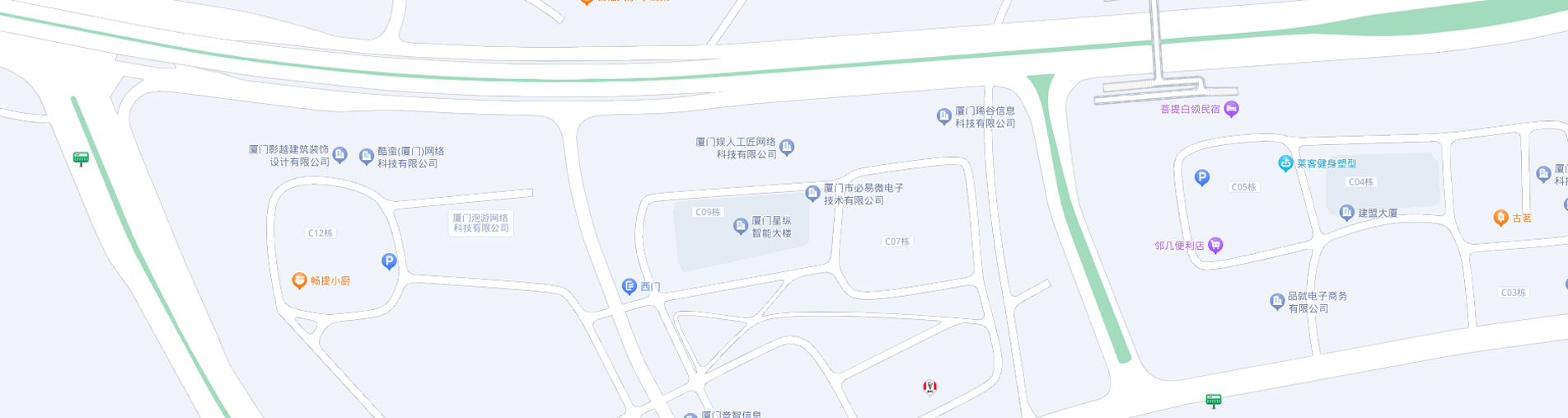Screen dimensions: 1568x418
Task: Select the 厦门市必易微电子技术有限公司 marker
Action: 812,193
